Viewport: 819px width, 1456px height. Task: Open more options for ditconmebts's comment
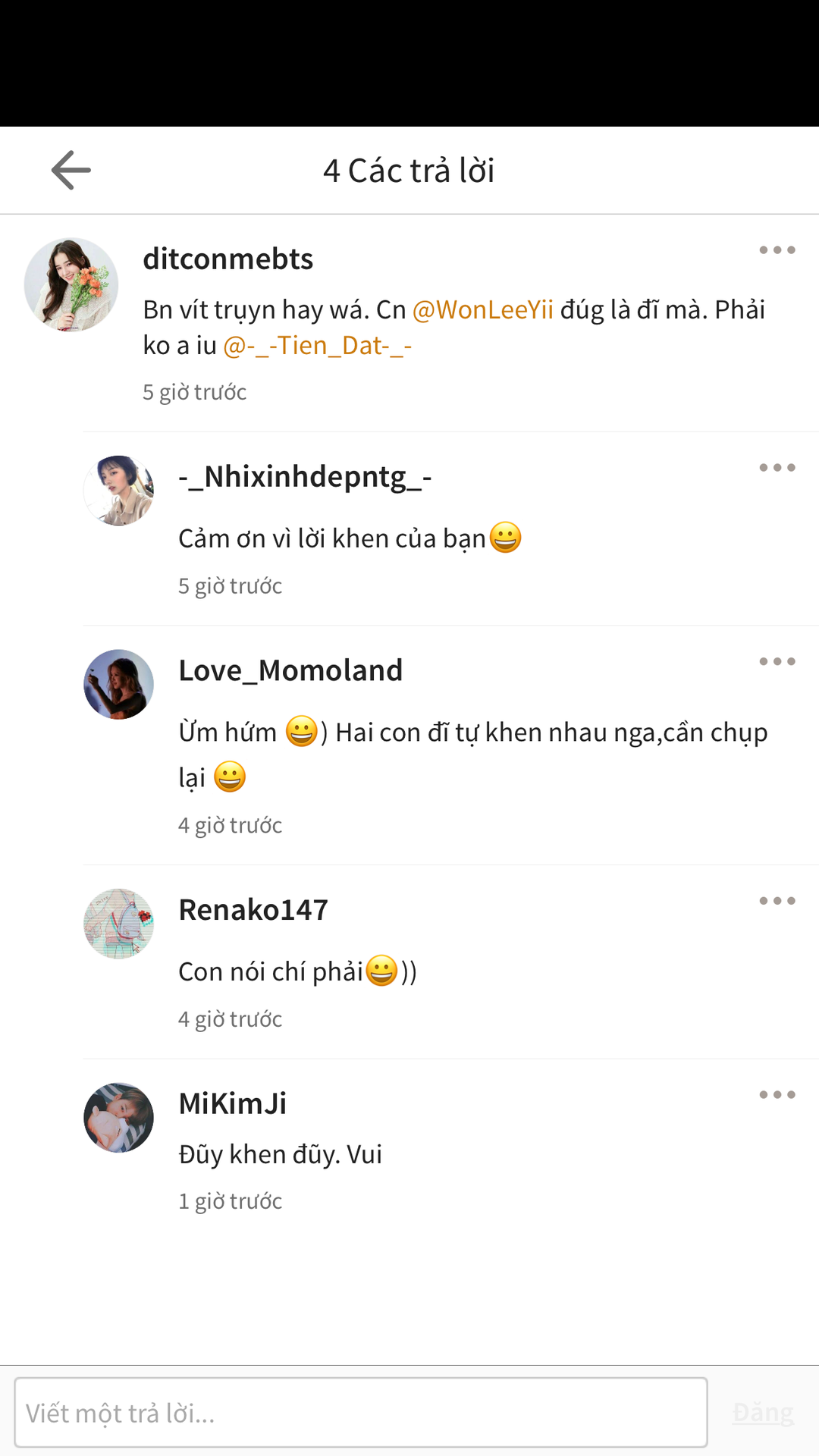point(777,250)
